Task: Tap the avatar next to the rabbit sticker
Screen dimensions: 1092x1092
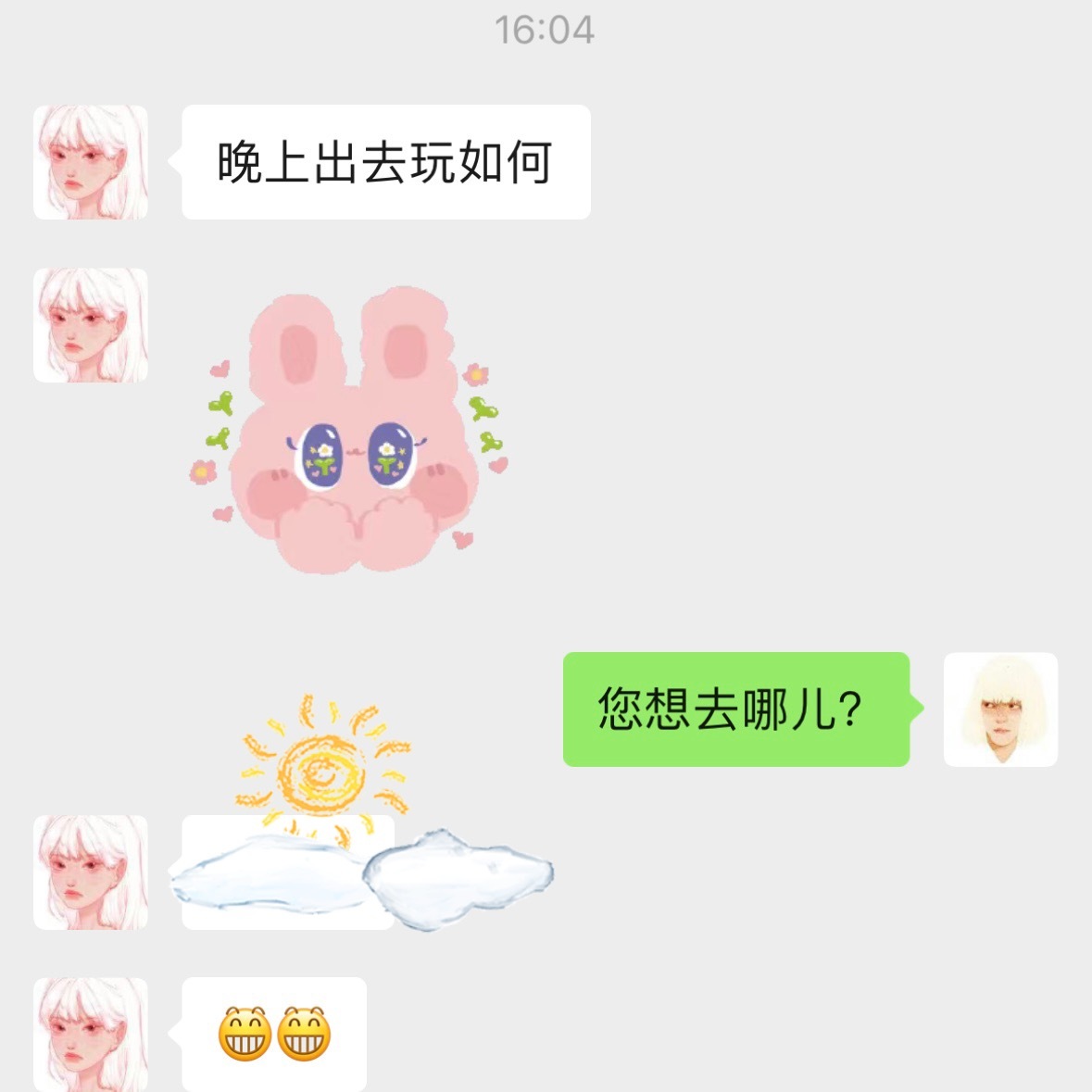Action: 91,325
